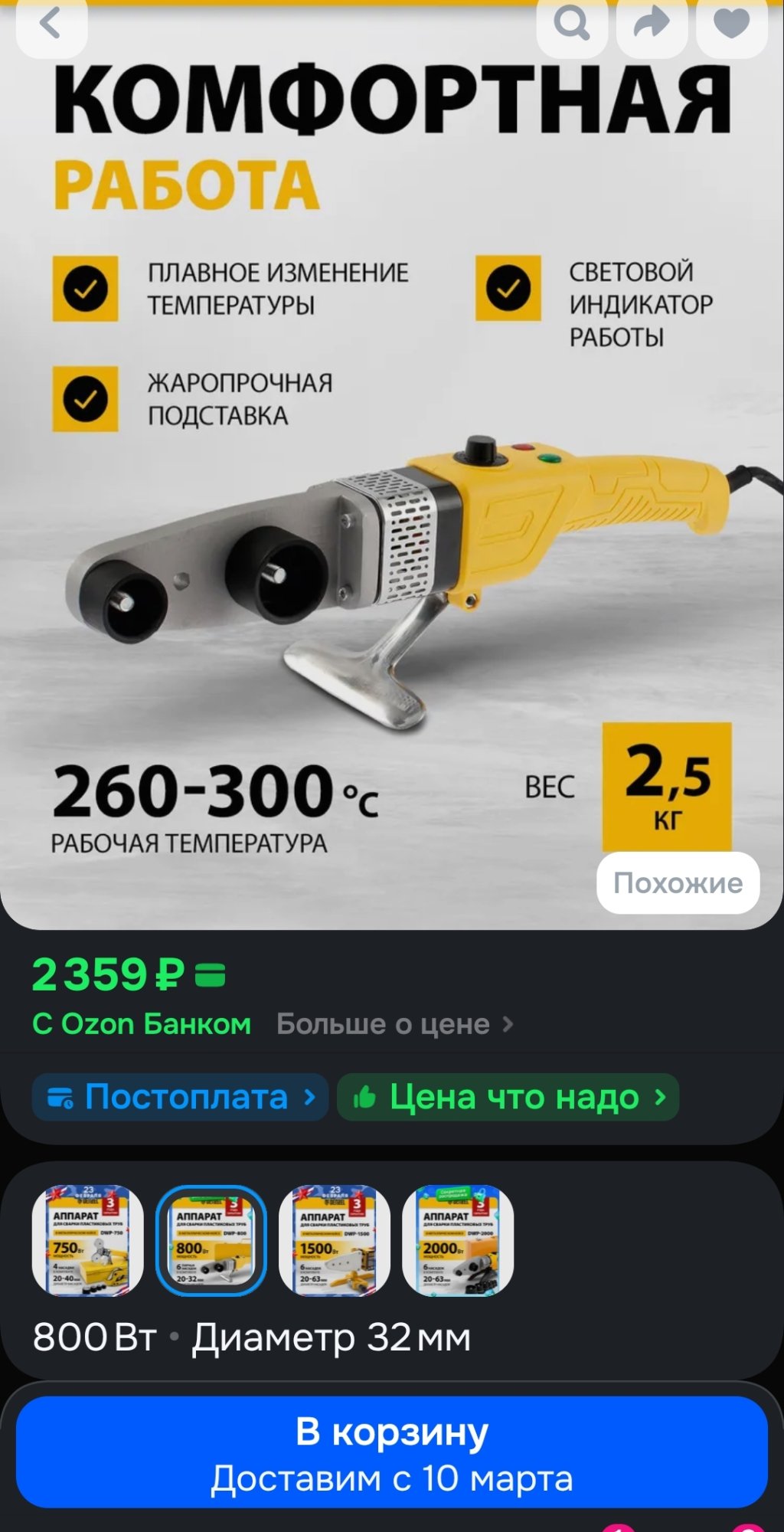The image size is (784, 1532).
Task: Open the Цена что надо chip
Action: coord(508,1097)
